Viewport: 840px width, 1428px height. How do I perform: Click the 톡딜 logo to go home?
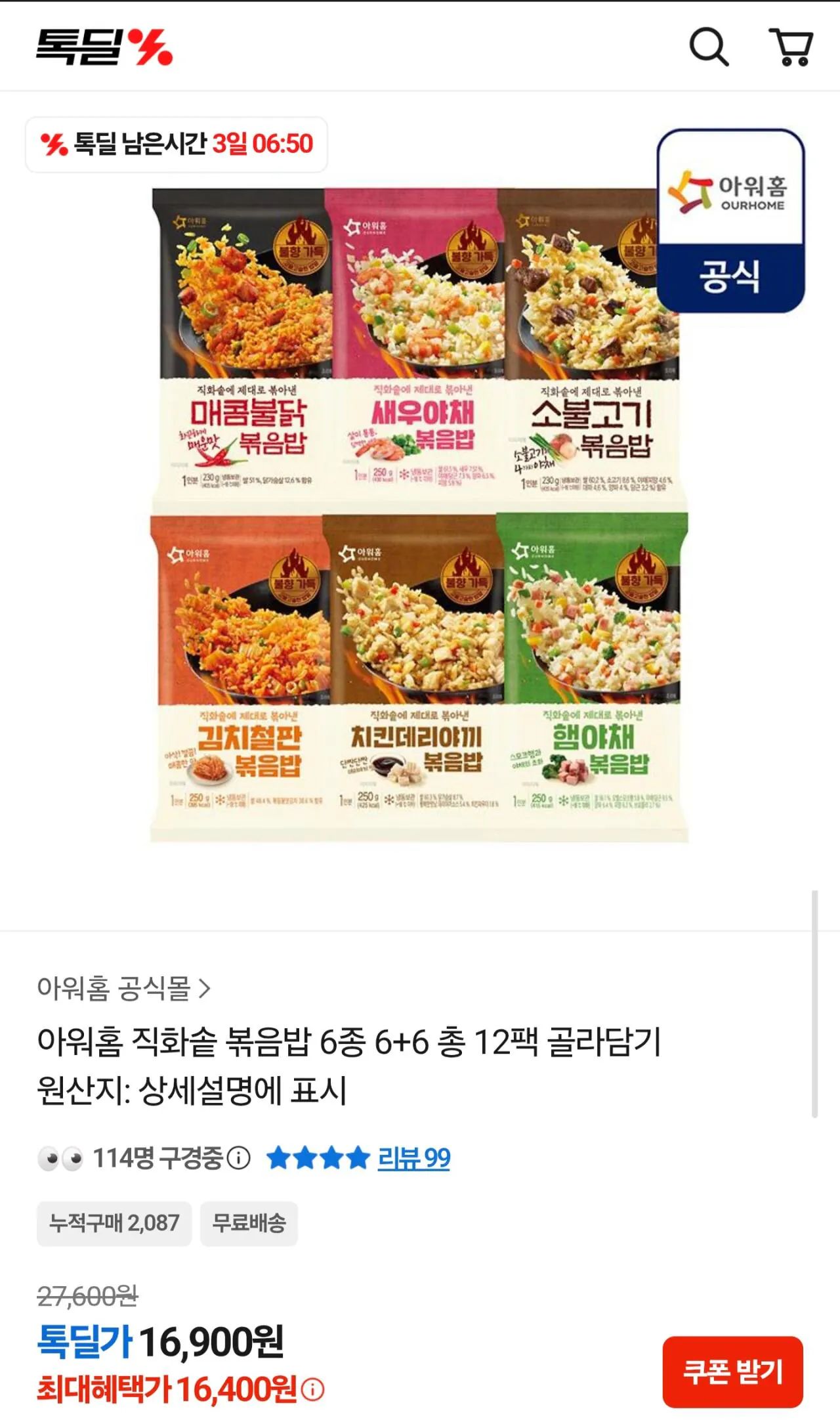coord(105,46)
